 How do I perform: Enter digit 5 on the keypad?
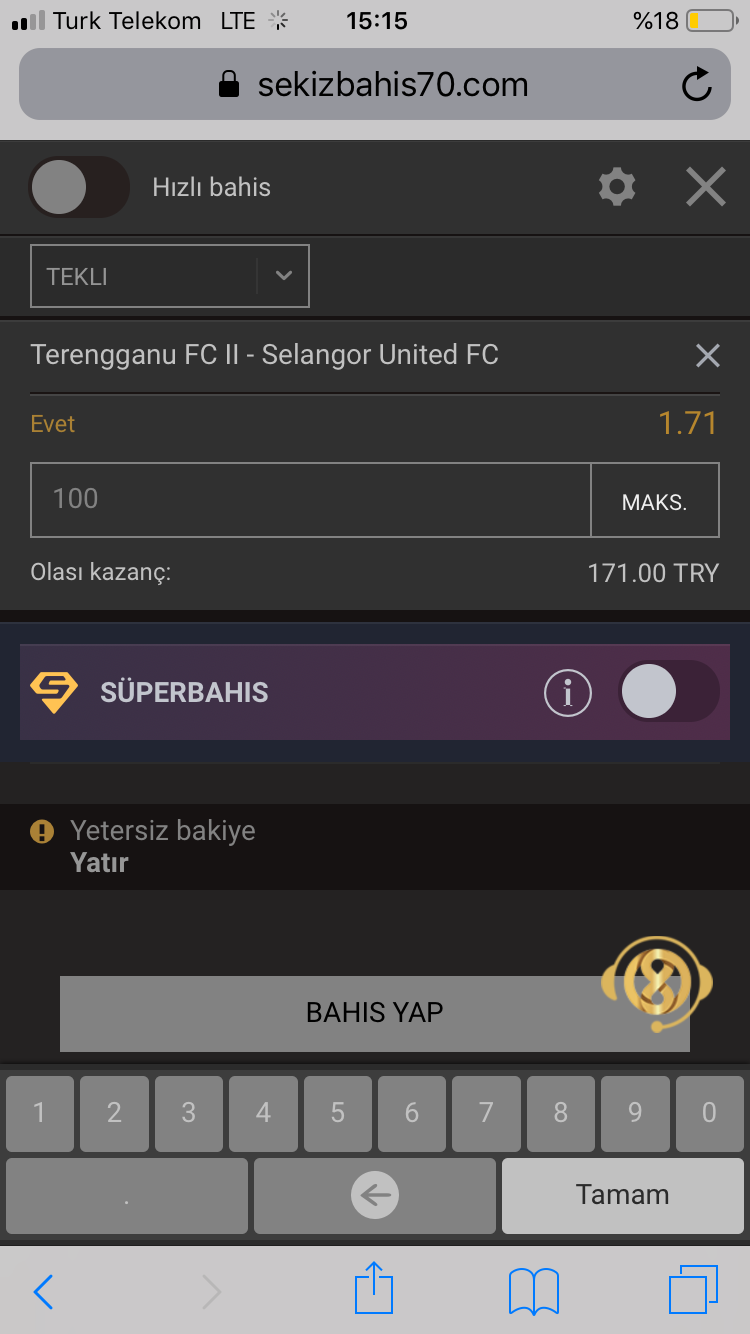click(x=338, y=1113)
